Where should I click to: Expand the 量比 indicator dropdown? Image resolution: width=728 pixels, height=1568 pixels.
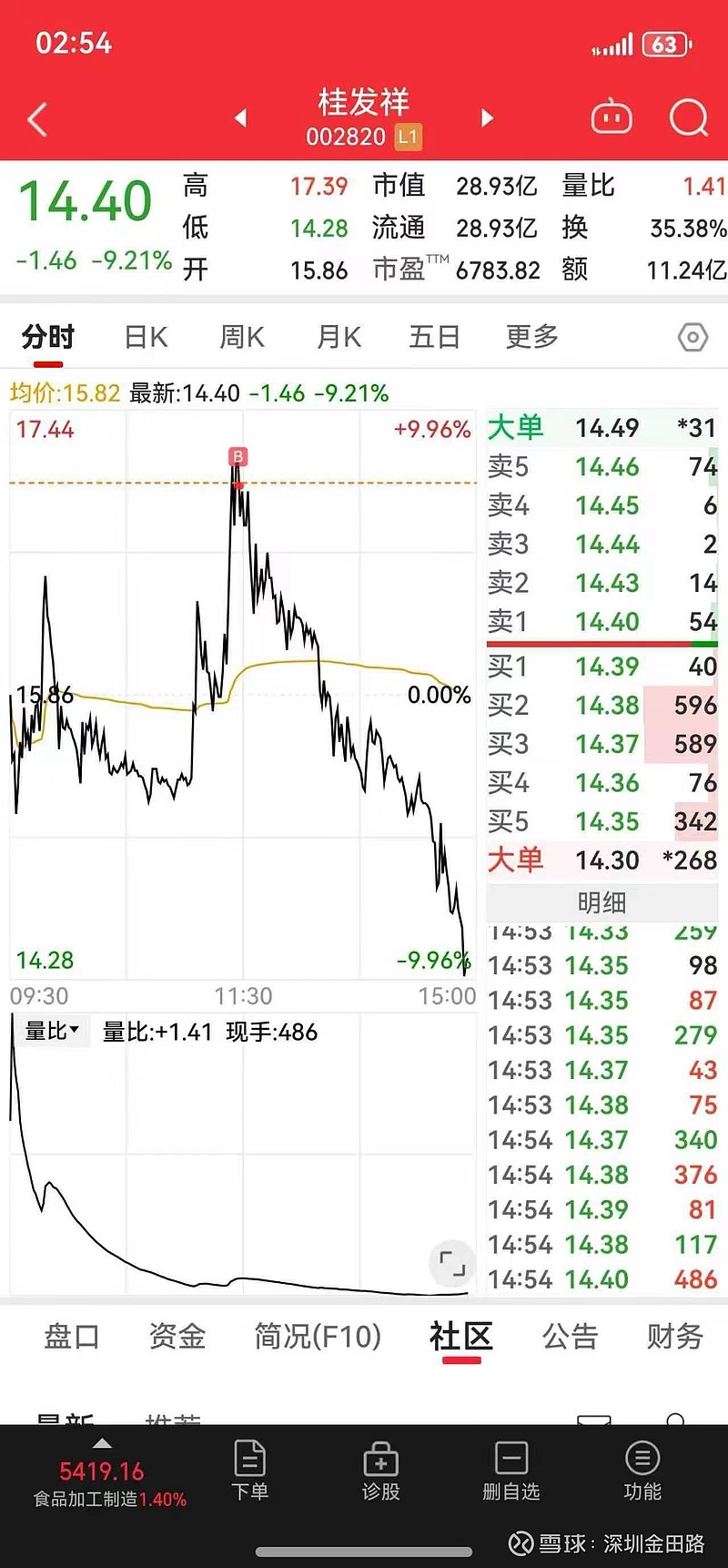tap(52, 1032)
